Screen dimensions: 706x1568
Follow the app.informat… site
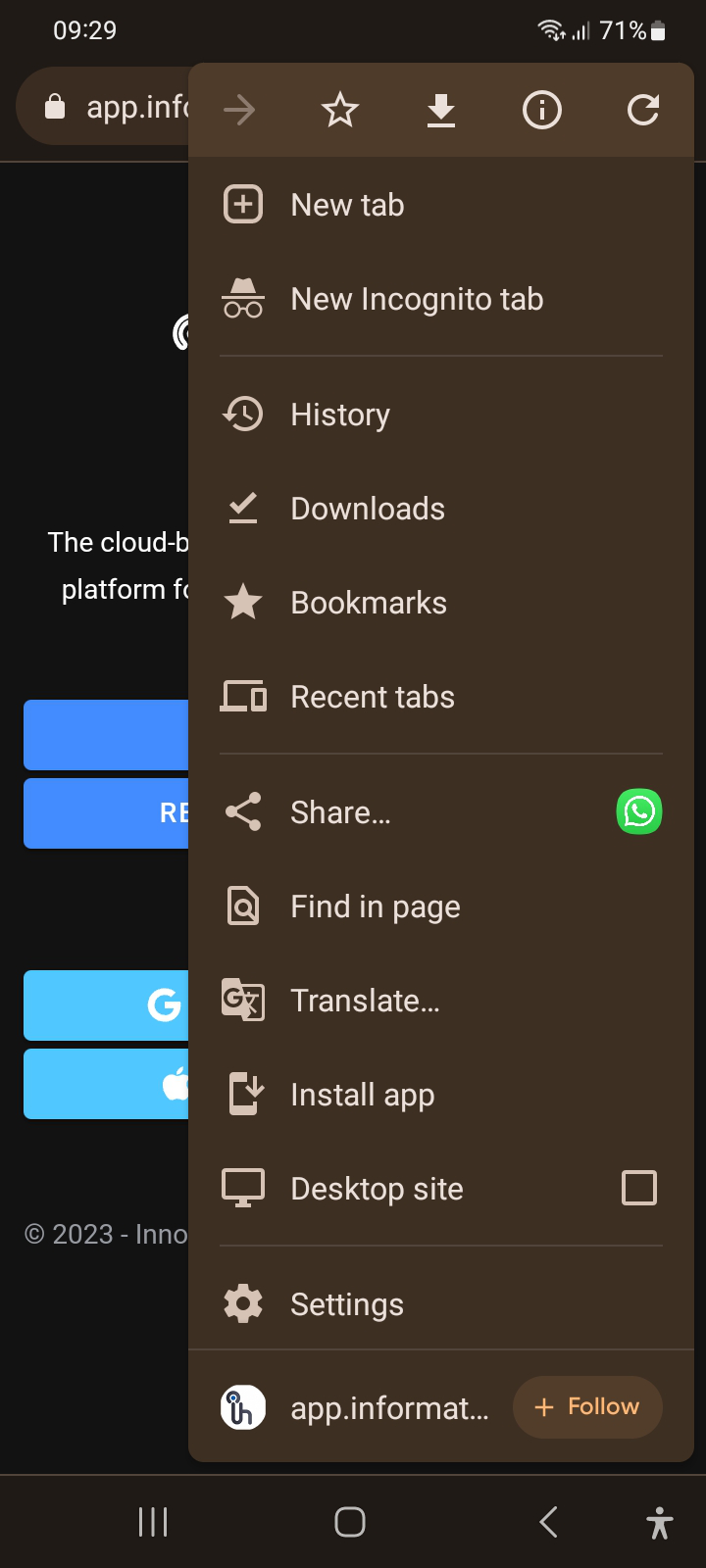click(x=587, y=1407)
